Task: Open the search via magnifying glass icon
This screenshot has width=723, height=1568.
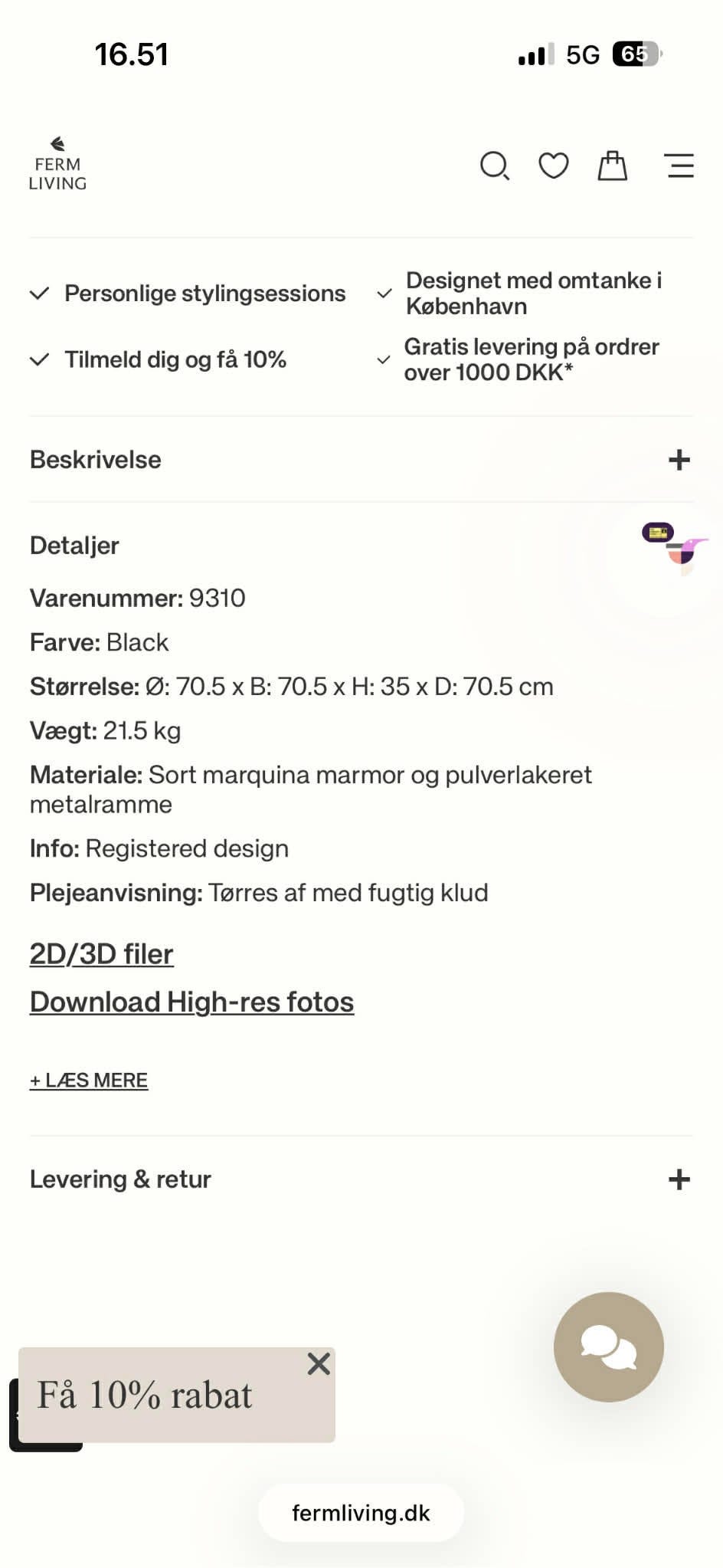Action: click(495, 166)
